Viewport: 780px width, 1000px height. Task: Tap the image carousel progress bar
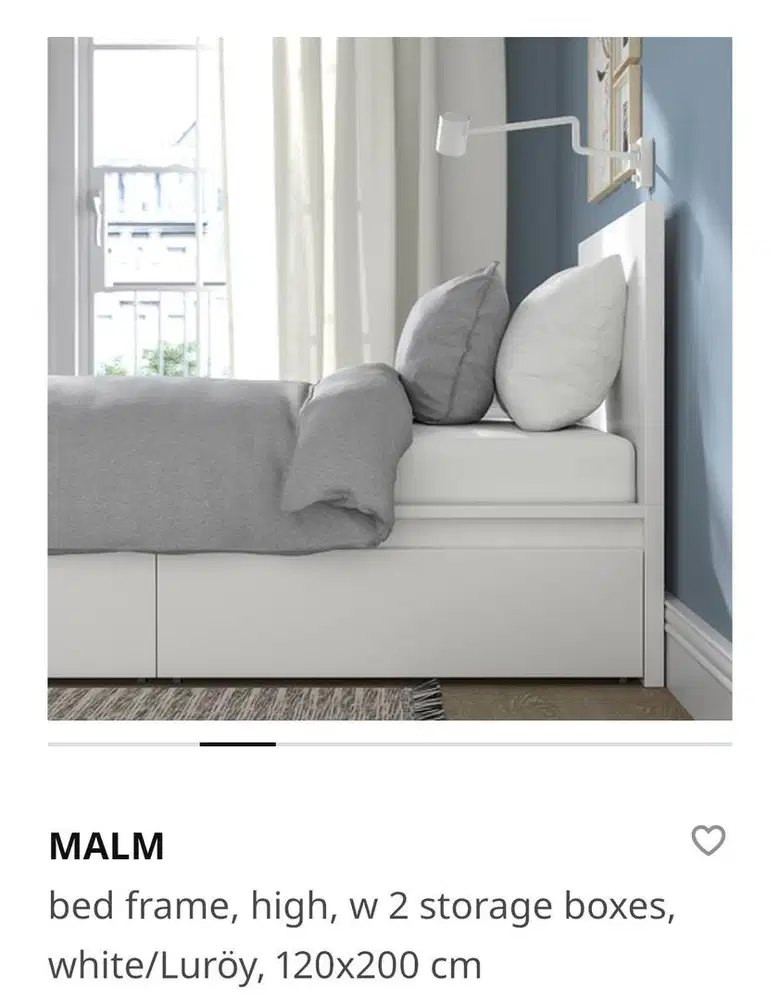[390, 743]
